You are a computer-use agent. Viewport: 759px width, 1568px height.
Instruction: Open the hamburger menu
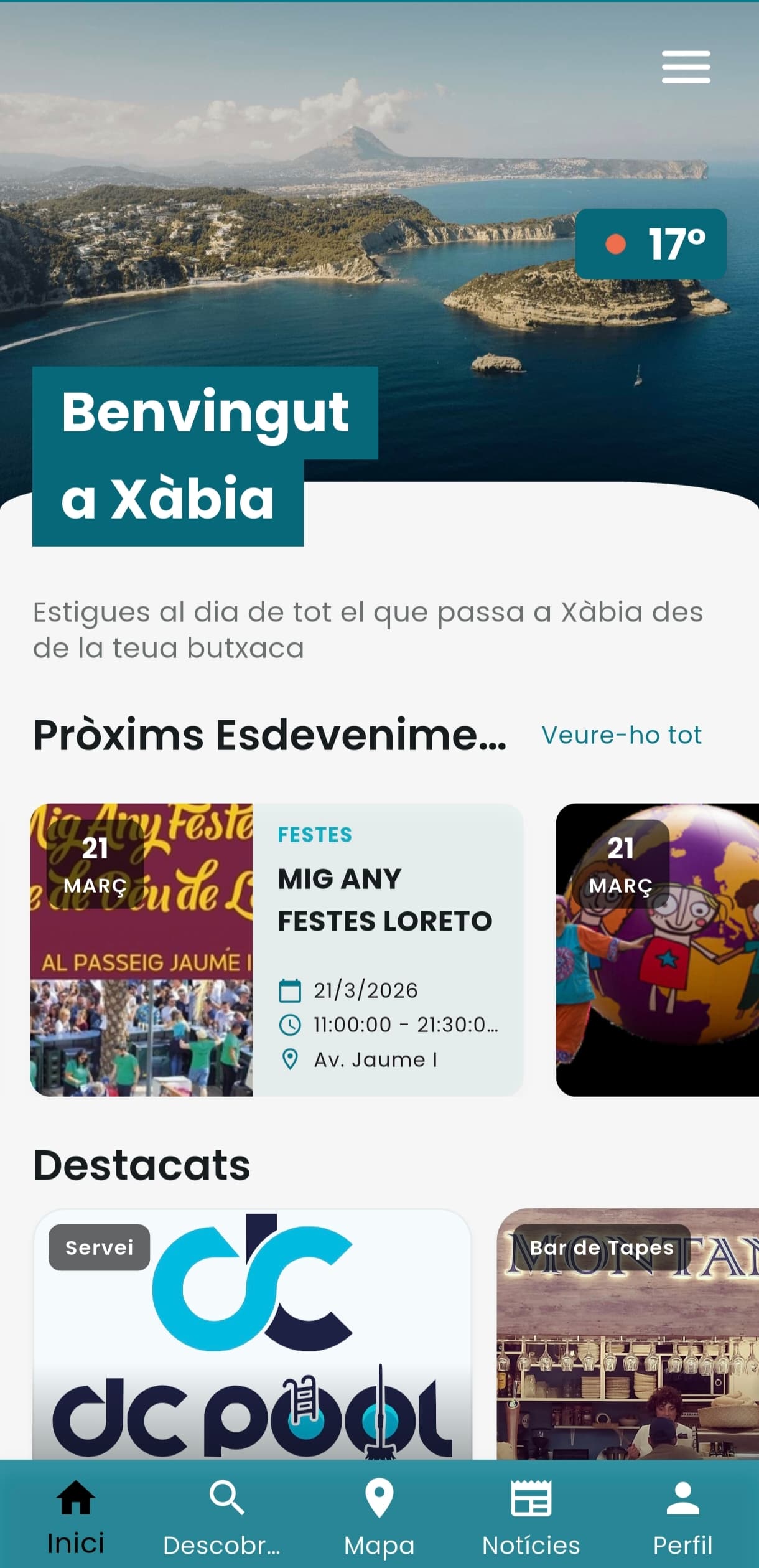[x=686, y=67]
